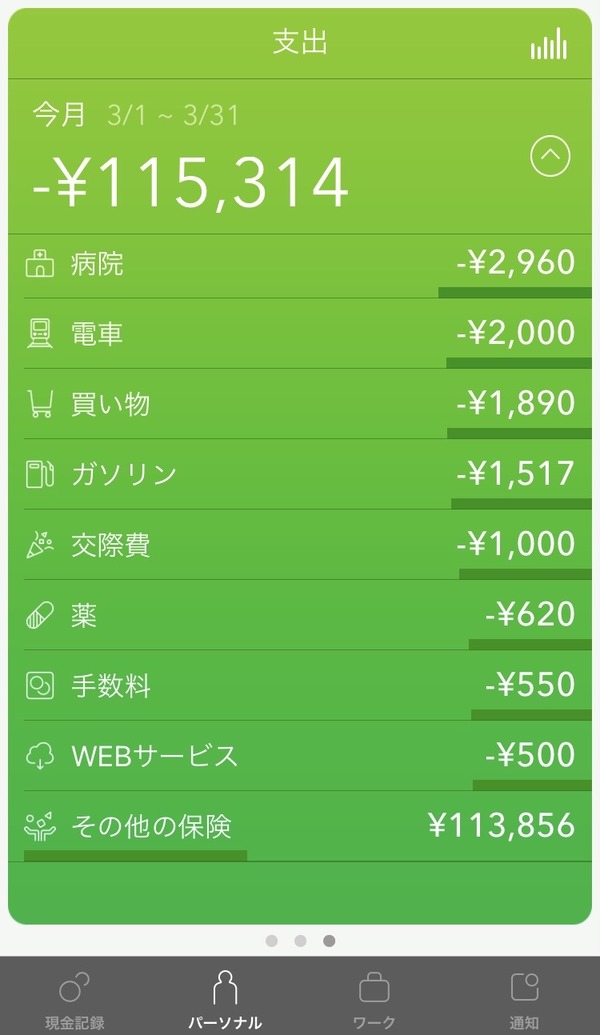Open the 病院 expense category

[300, 265]
